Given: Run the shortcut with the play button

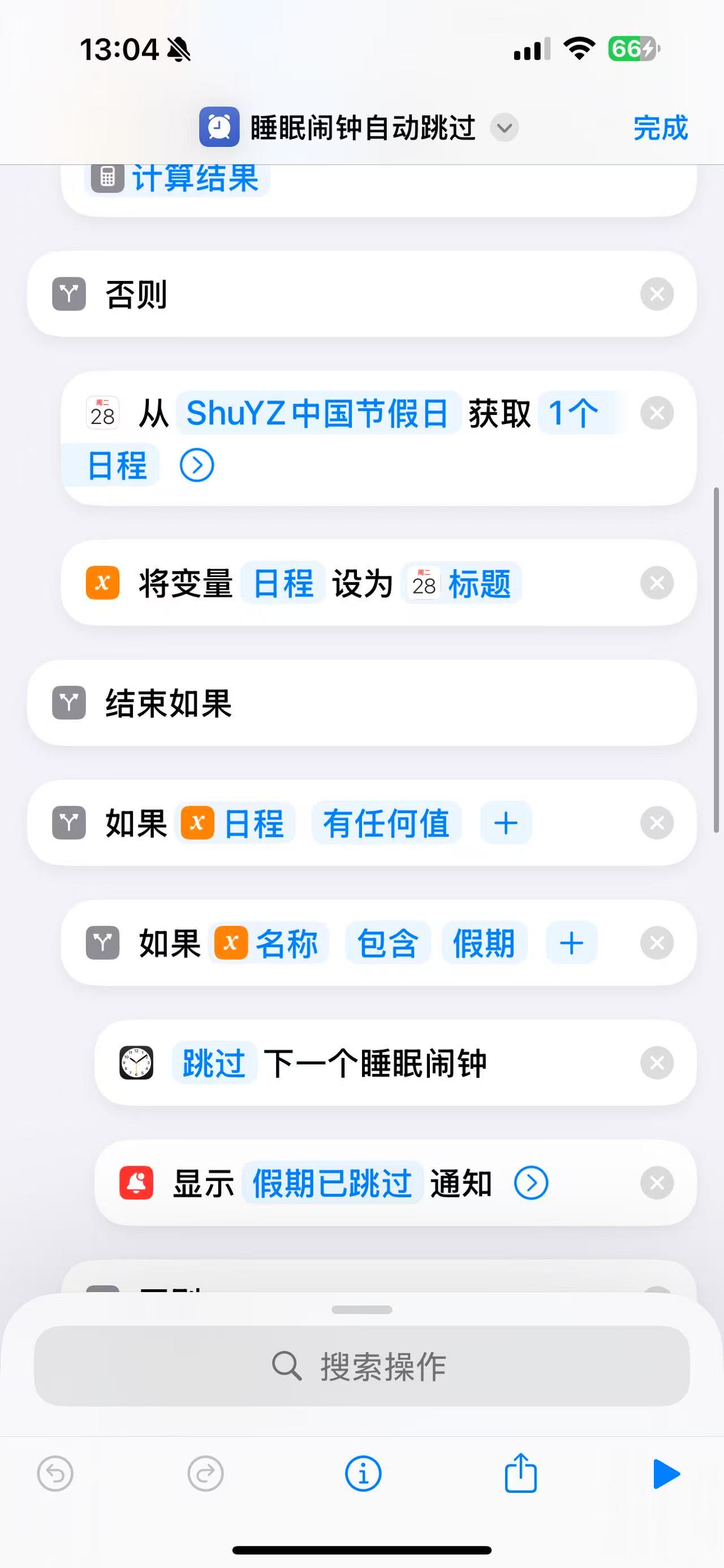Looking at the screenshot, I should (666, 1474).
